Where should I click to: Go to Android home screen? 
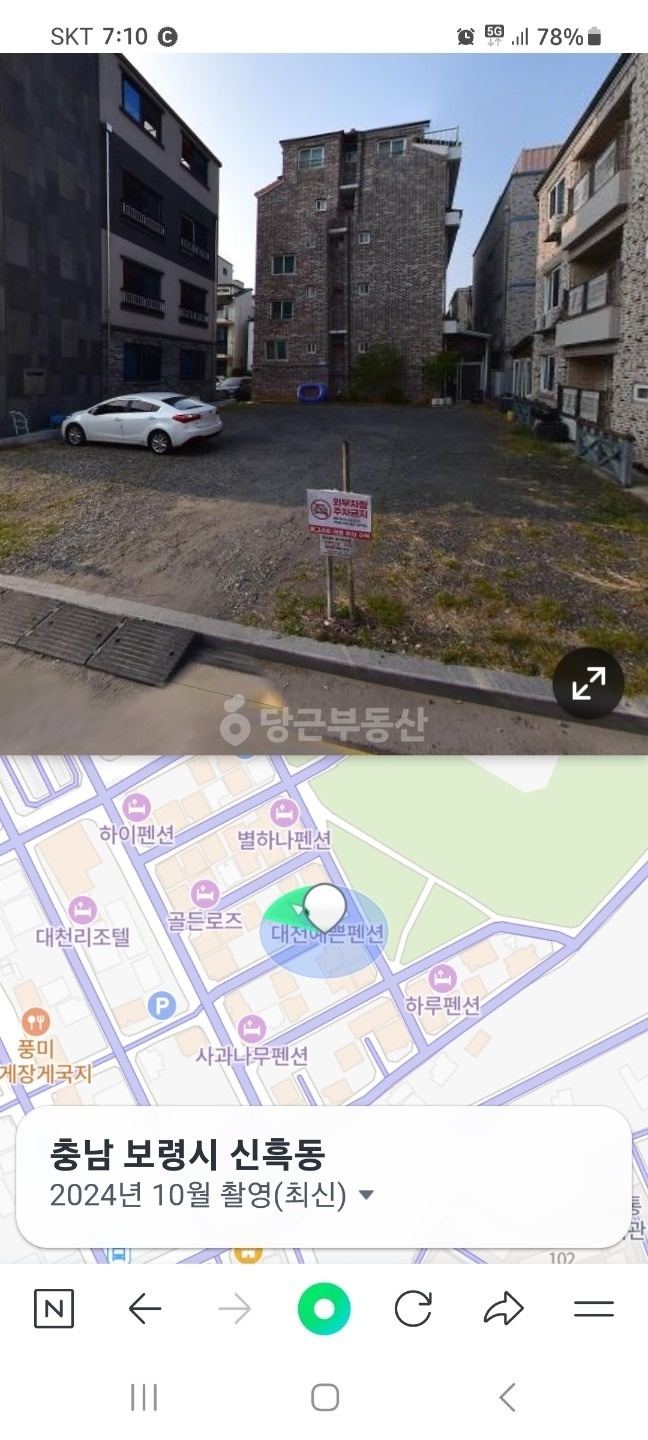pyautogui.click(x=324, y=1397)
